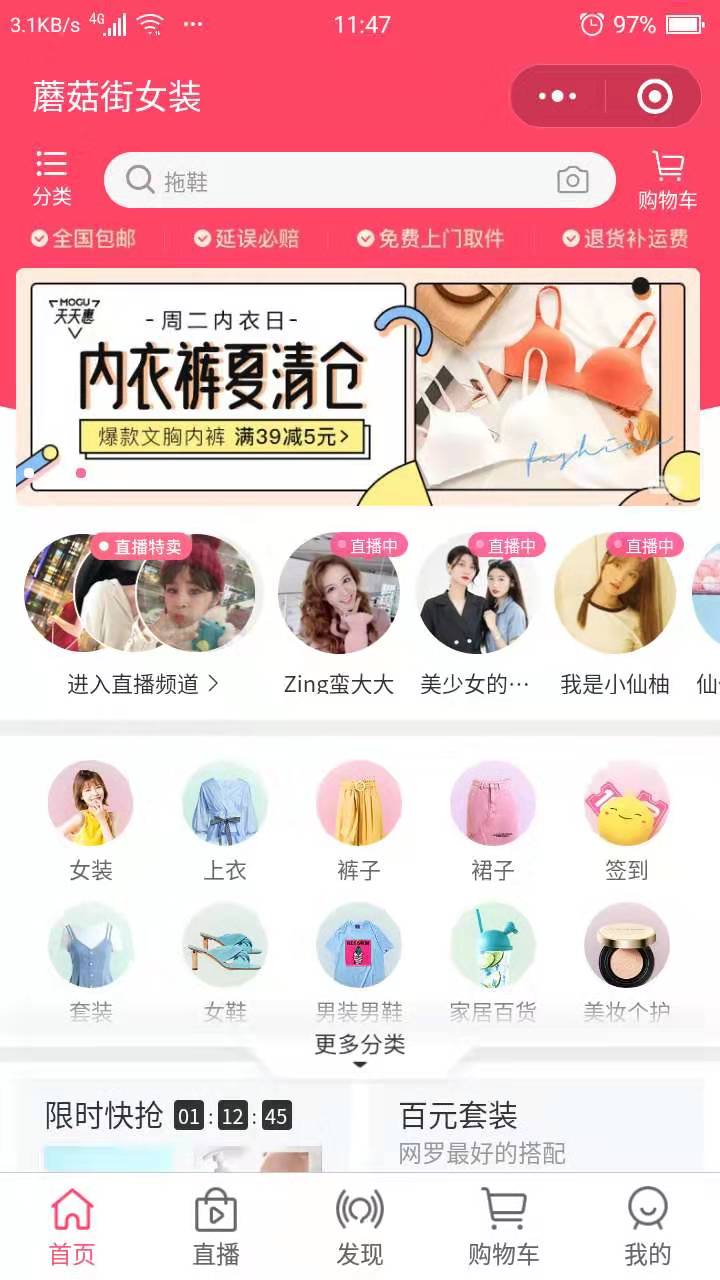Image resolution: width=720 pixels, height=1280 pixels.
Task: Watch 我是小仙柚's live stream
Action: click(x=614, y=612)
